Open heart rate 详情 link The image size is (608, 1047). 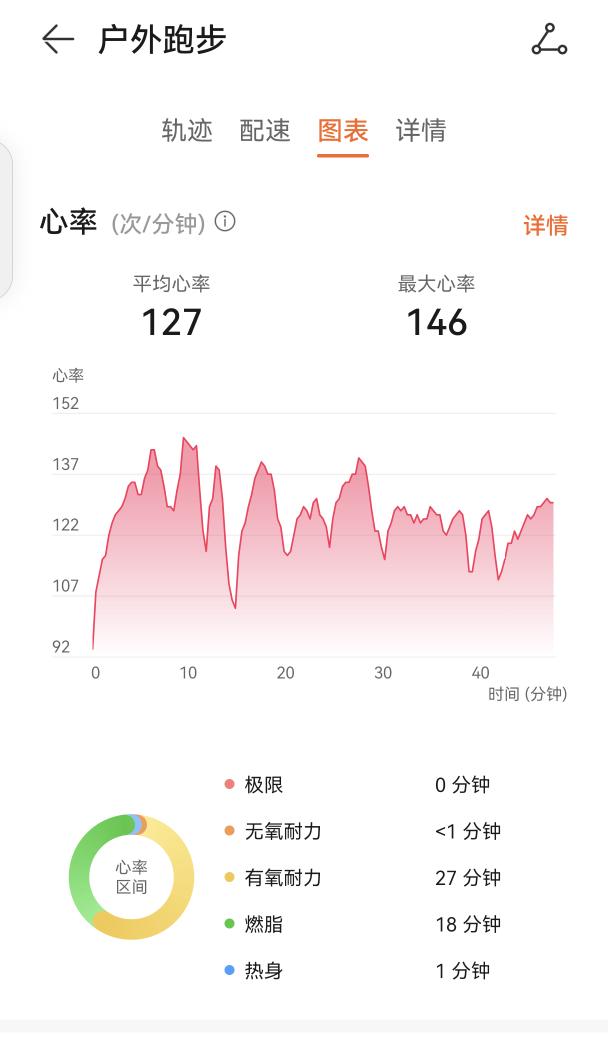[545, 225]
